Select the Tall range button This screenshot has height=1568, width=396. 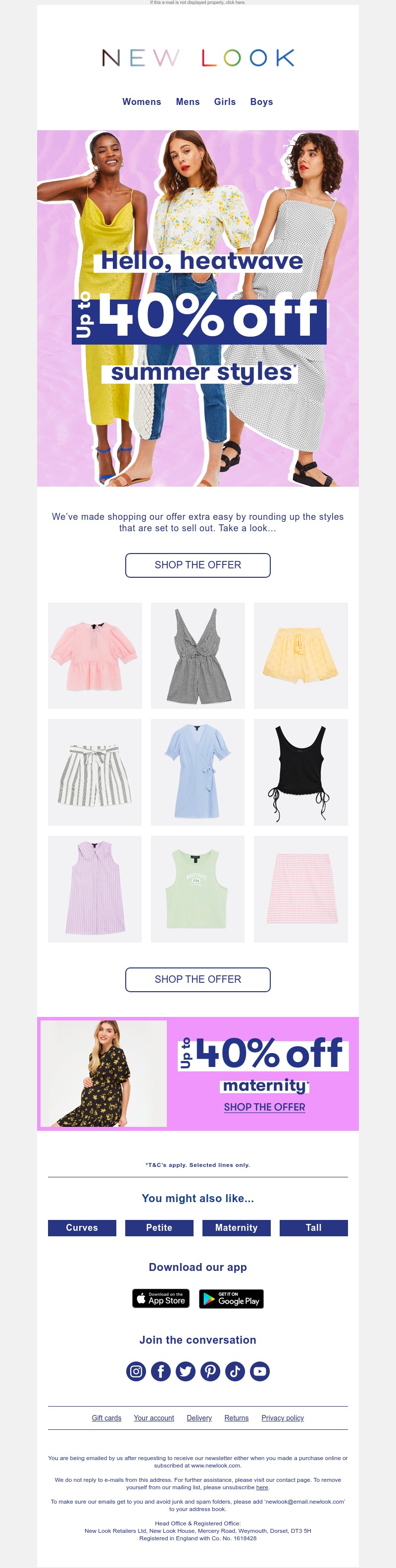click(x=313, y=1228)
